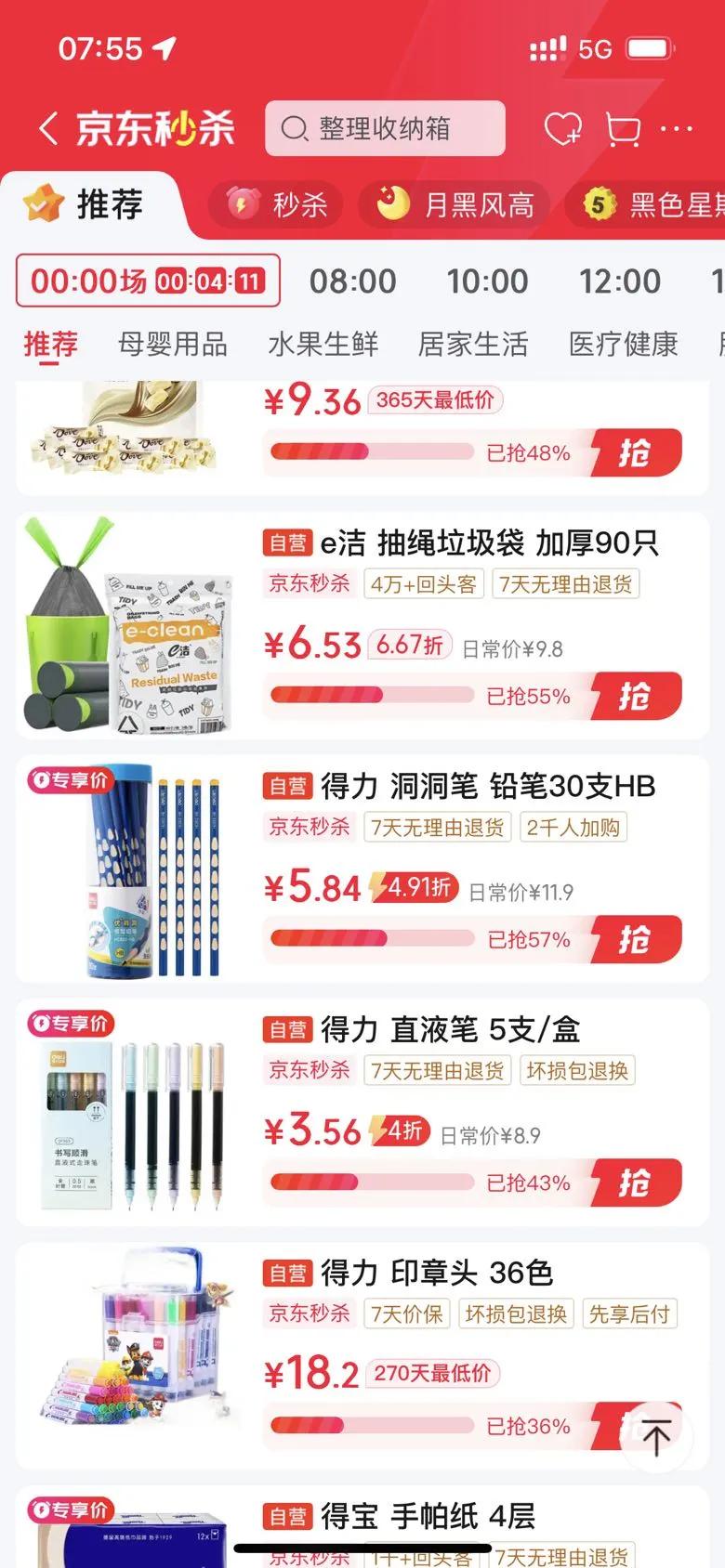The image size is (725, 1568).
Task: Open the shopping cart
Action: pyautogui.click(x=622, y=128)
